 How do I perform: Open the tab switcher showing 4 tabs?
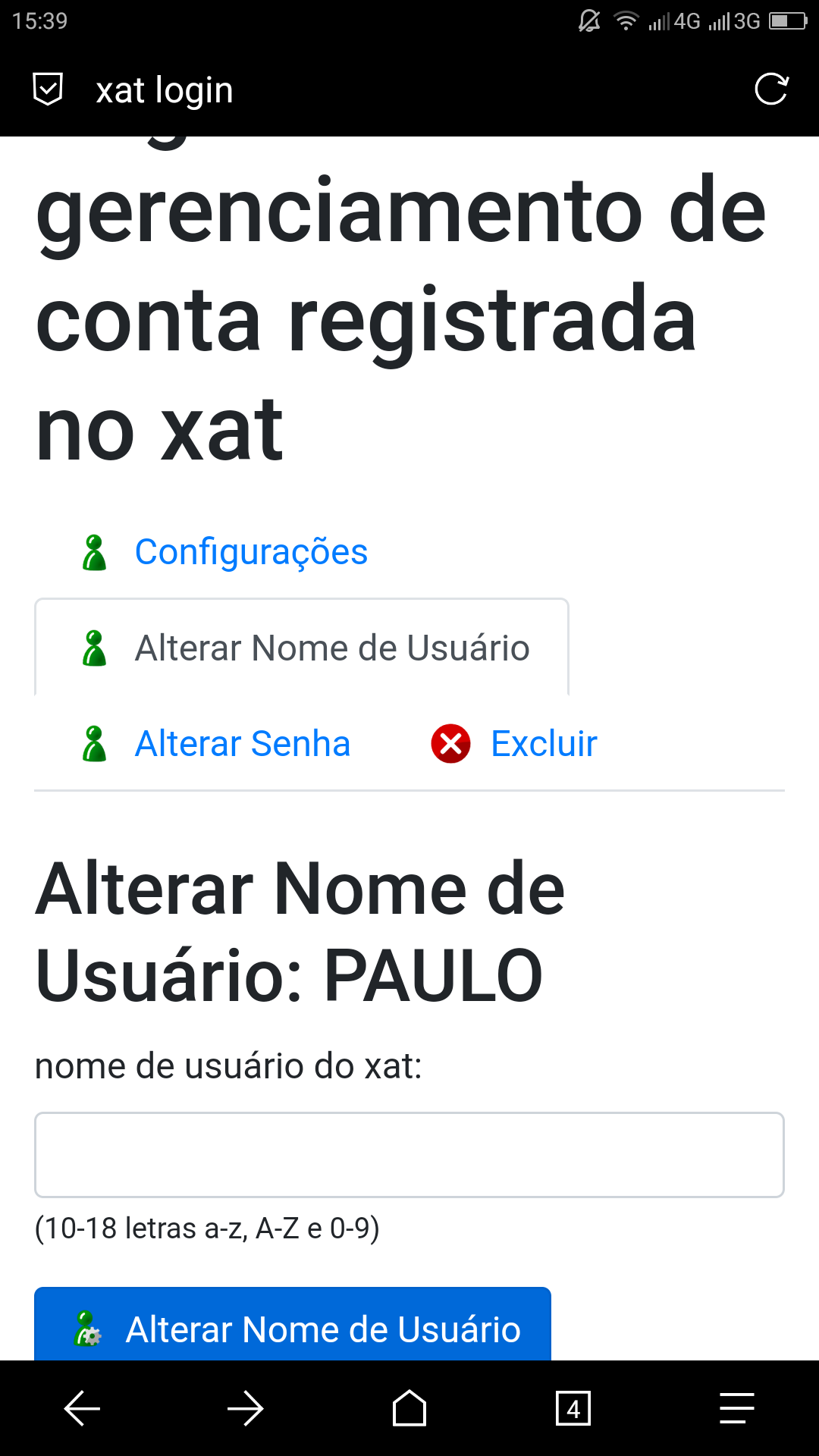point(573,1408)
